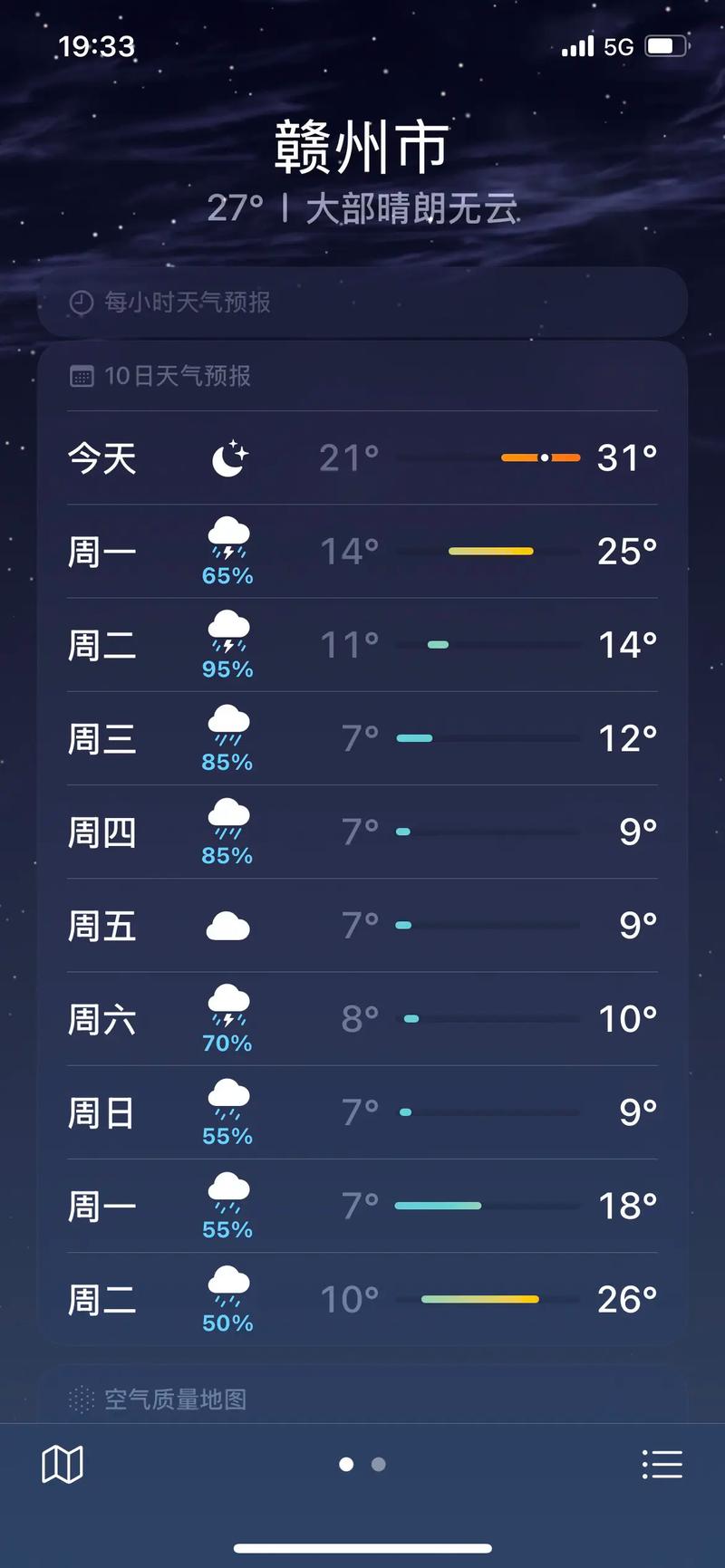Select the first page indicator dot

click(x=348, y=1464)
